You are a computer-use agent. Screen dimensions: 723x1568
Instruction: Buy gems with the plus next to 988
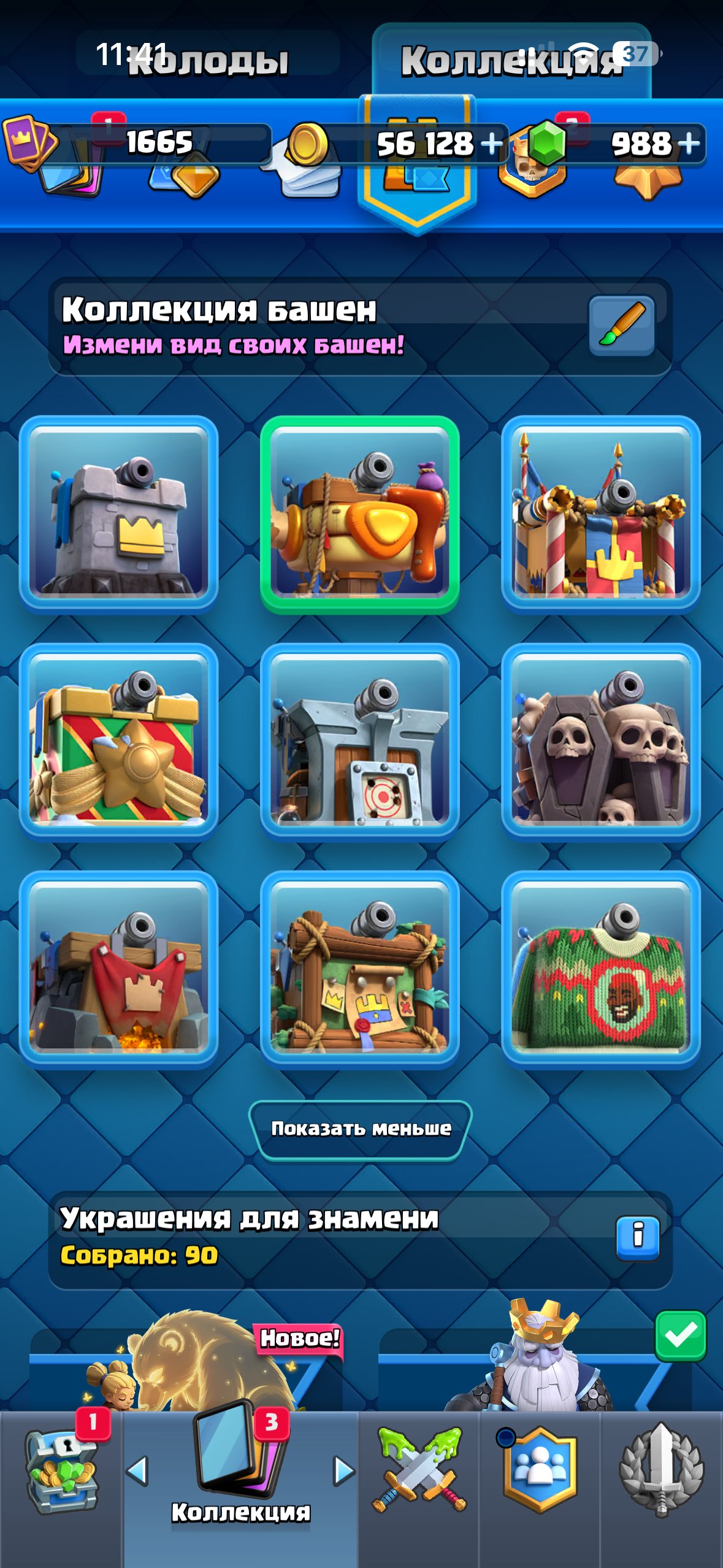(689, 144)
